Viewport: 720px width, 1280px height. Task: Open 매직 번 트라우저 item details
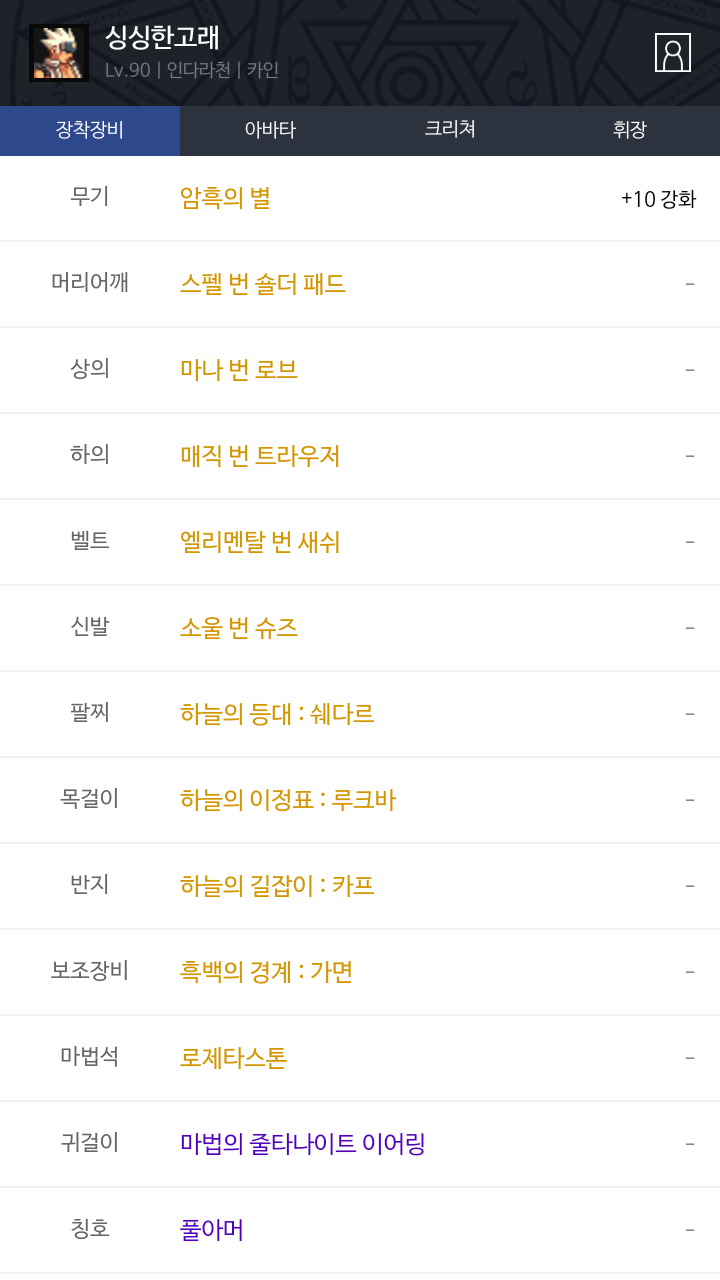click(260, 456)
